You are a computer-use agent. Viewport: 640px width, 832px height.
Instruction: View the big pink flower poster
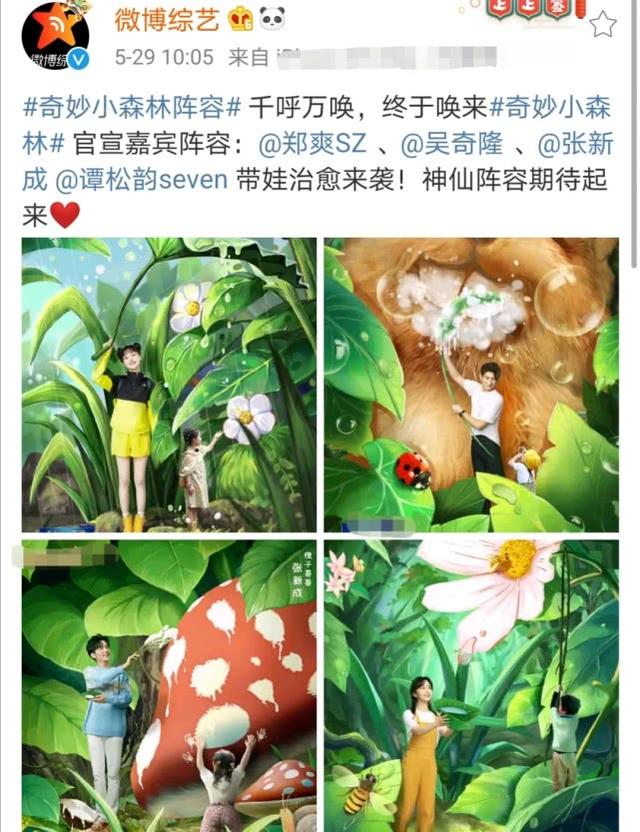click(x=471, y=686)
